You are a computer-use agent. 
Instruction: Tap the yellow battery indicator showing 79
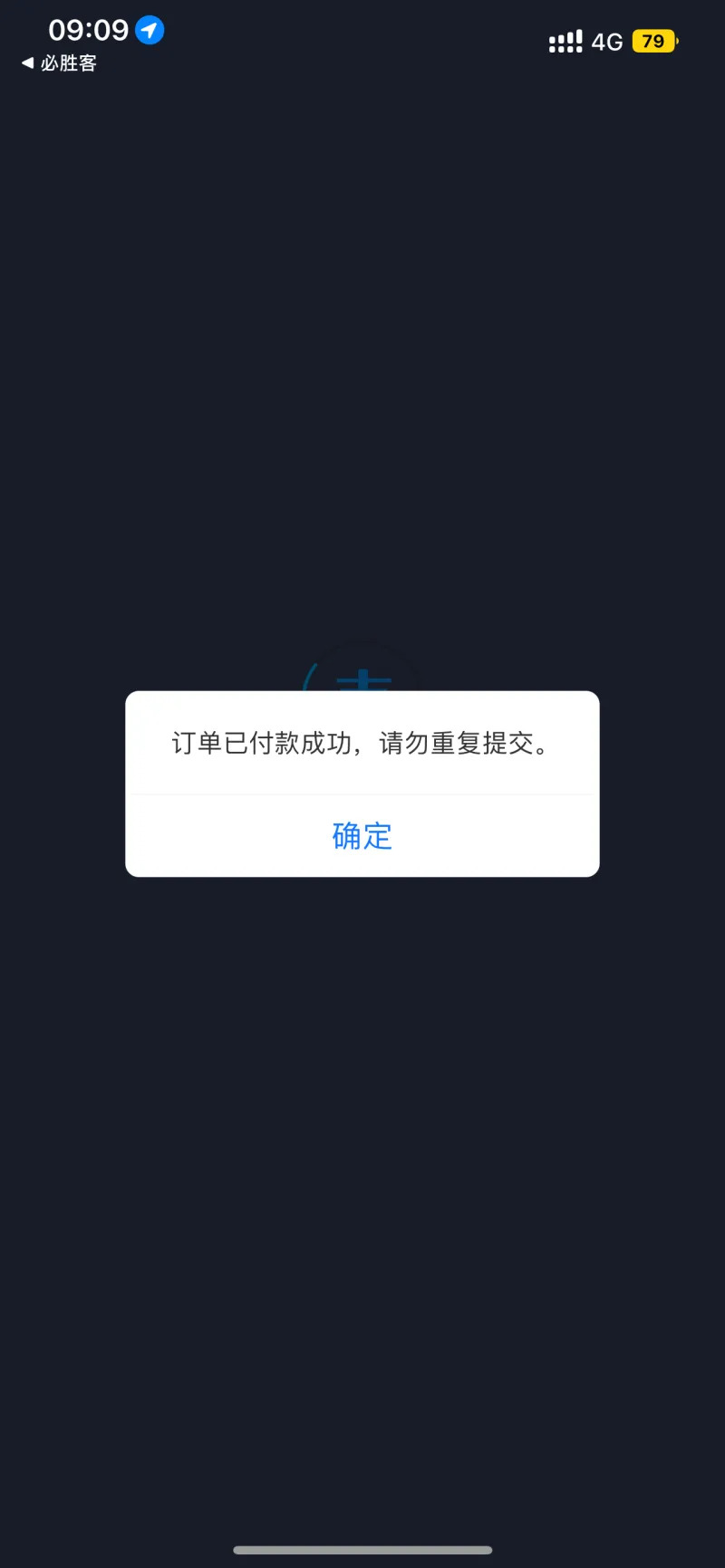653,41
